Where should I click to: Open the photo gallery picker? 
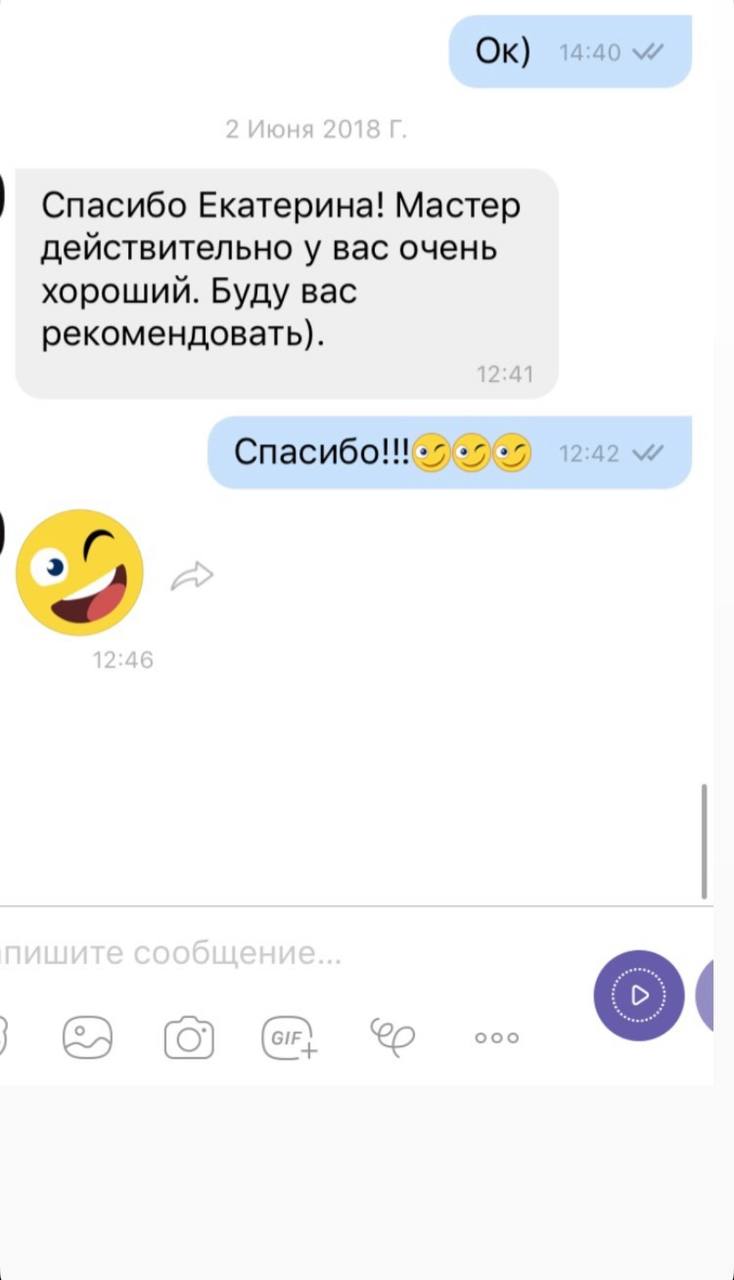tap(88, 1037)
